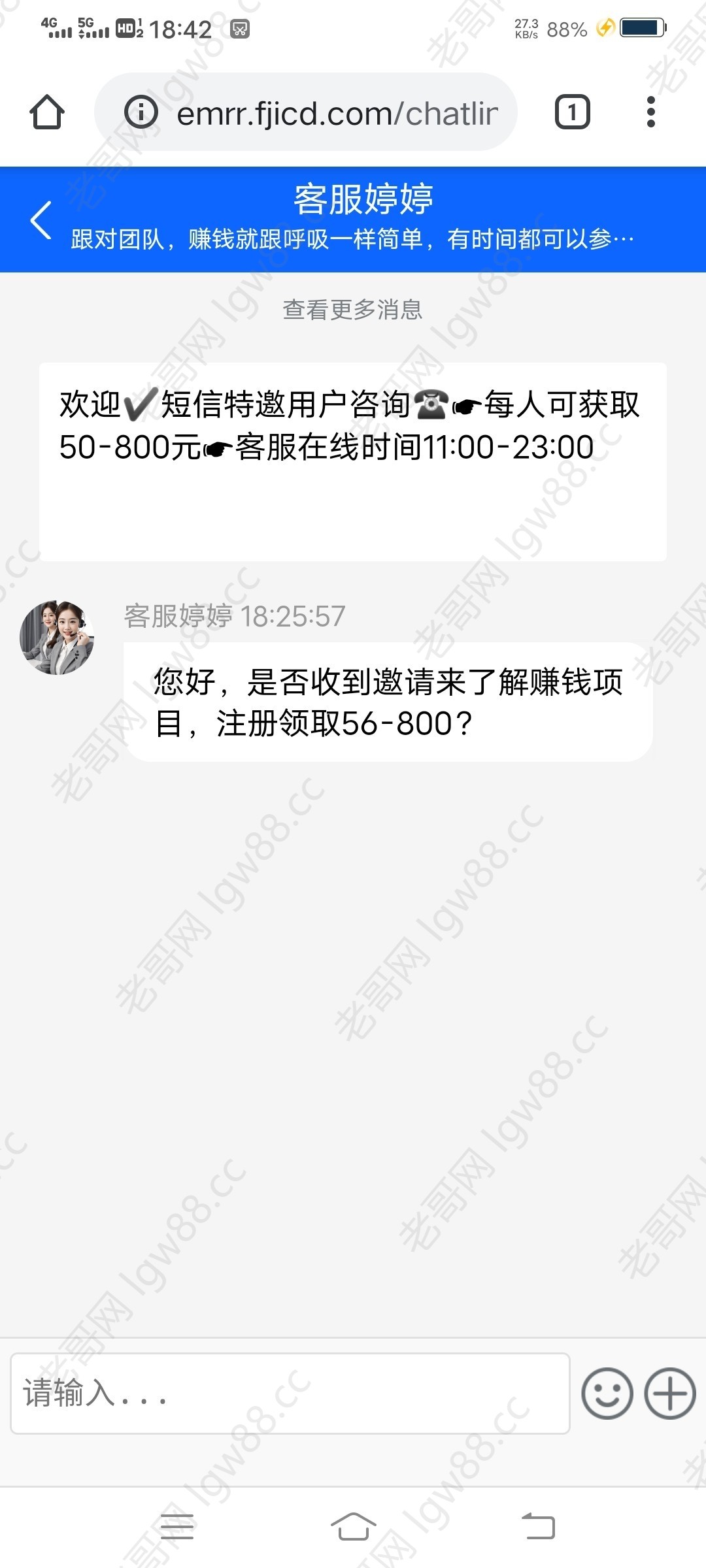This screenshot has height=1568, width=706.
Task: Open the plus attachment menu
Action: tap(669, 1393)
